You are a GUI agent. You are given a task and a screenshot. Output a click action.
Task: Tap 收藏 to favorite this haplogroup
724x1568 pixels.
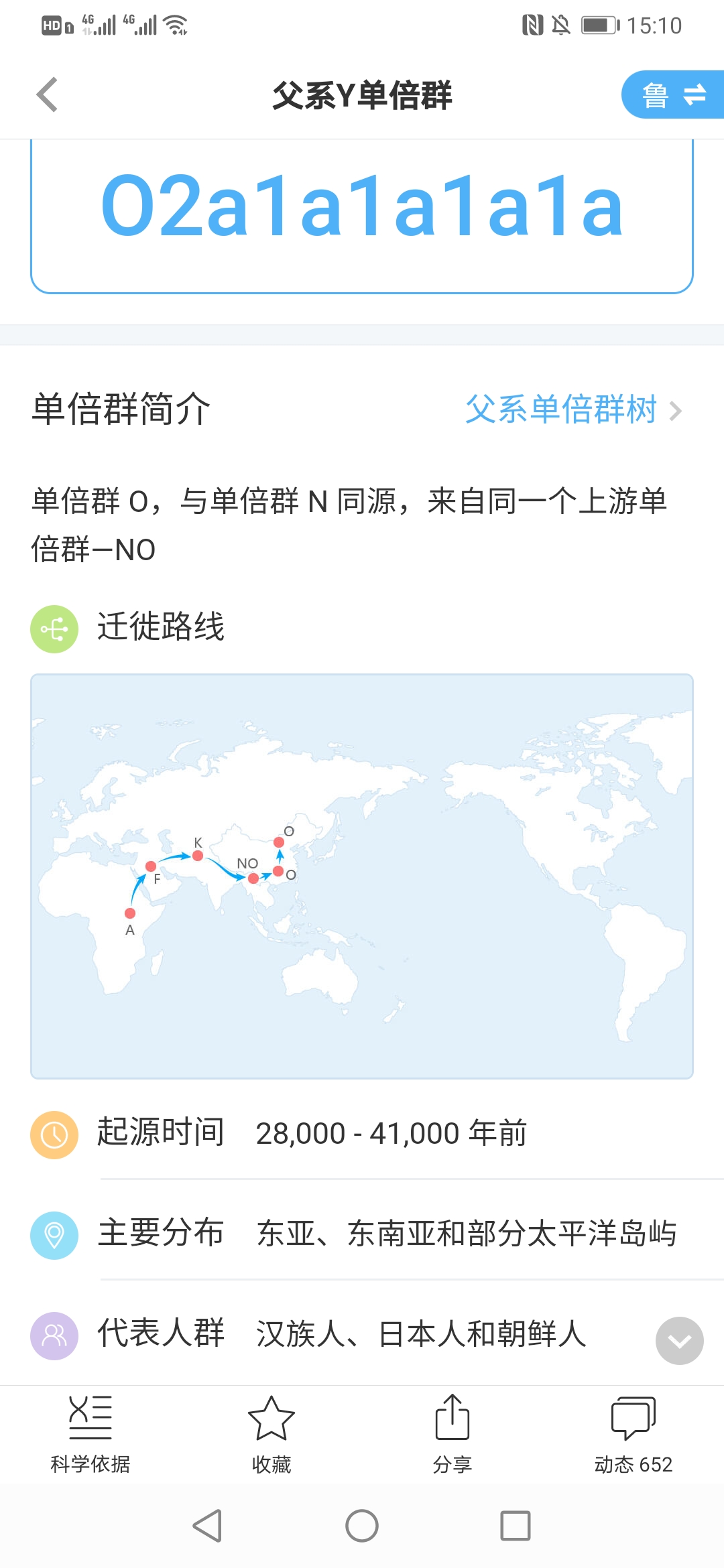[271, 1435]
